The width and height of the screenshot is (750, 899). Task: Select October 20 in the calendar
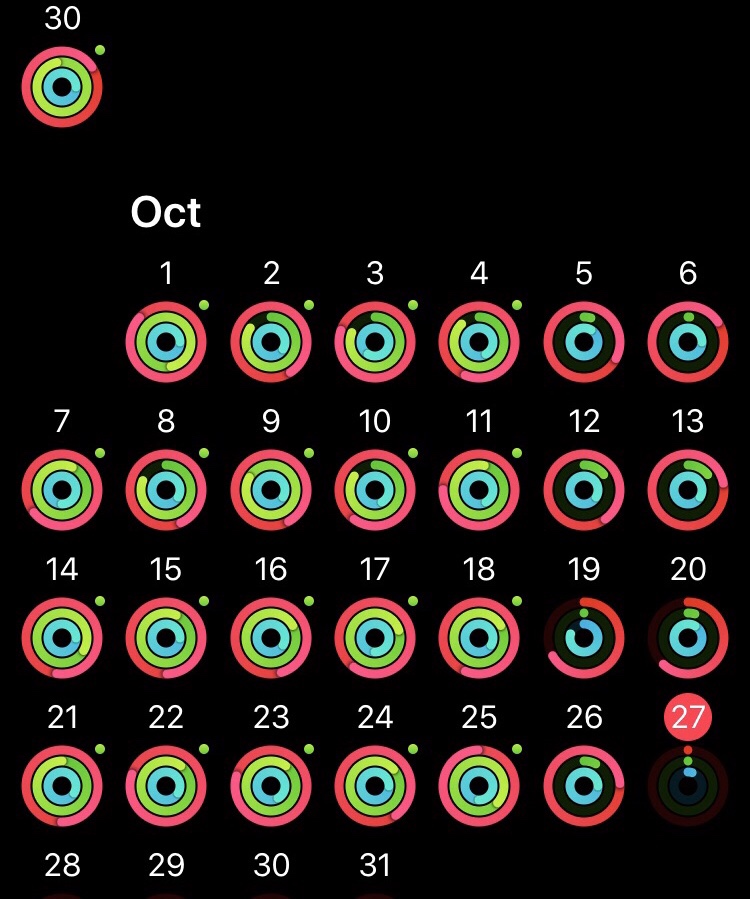[688, 638]
